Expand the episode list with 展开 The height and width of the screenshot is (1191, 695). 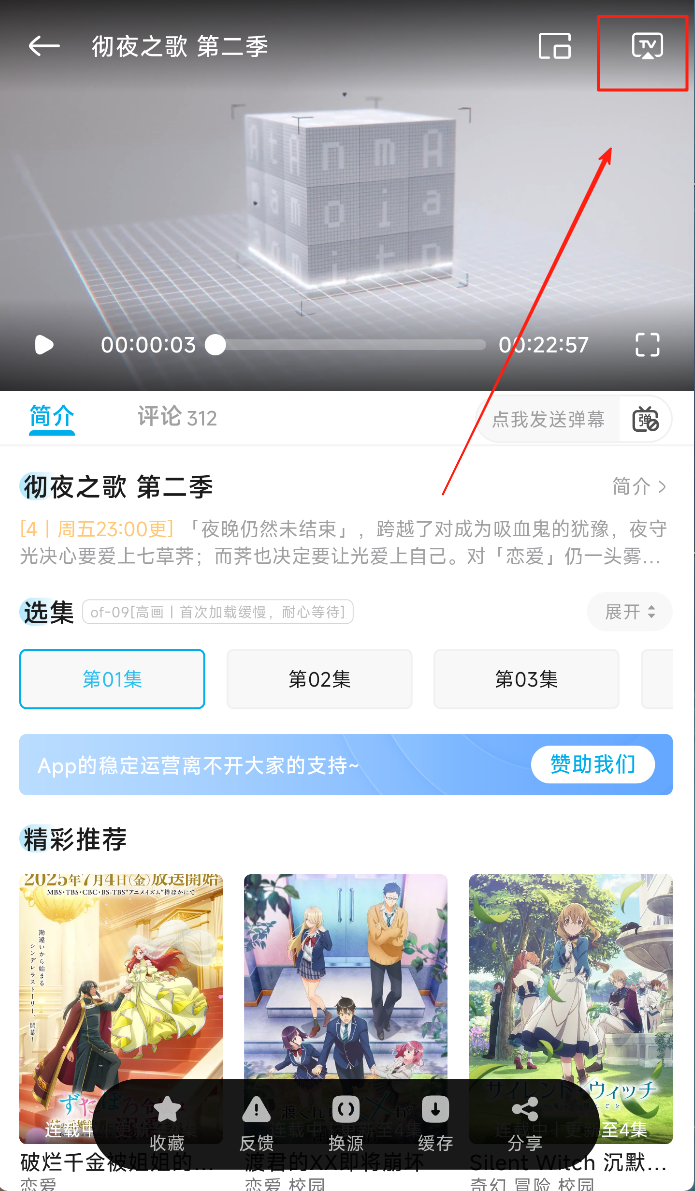point(630,611)
